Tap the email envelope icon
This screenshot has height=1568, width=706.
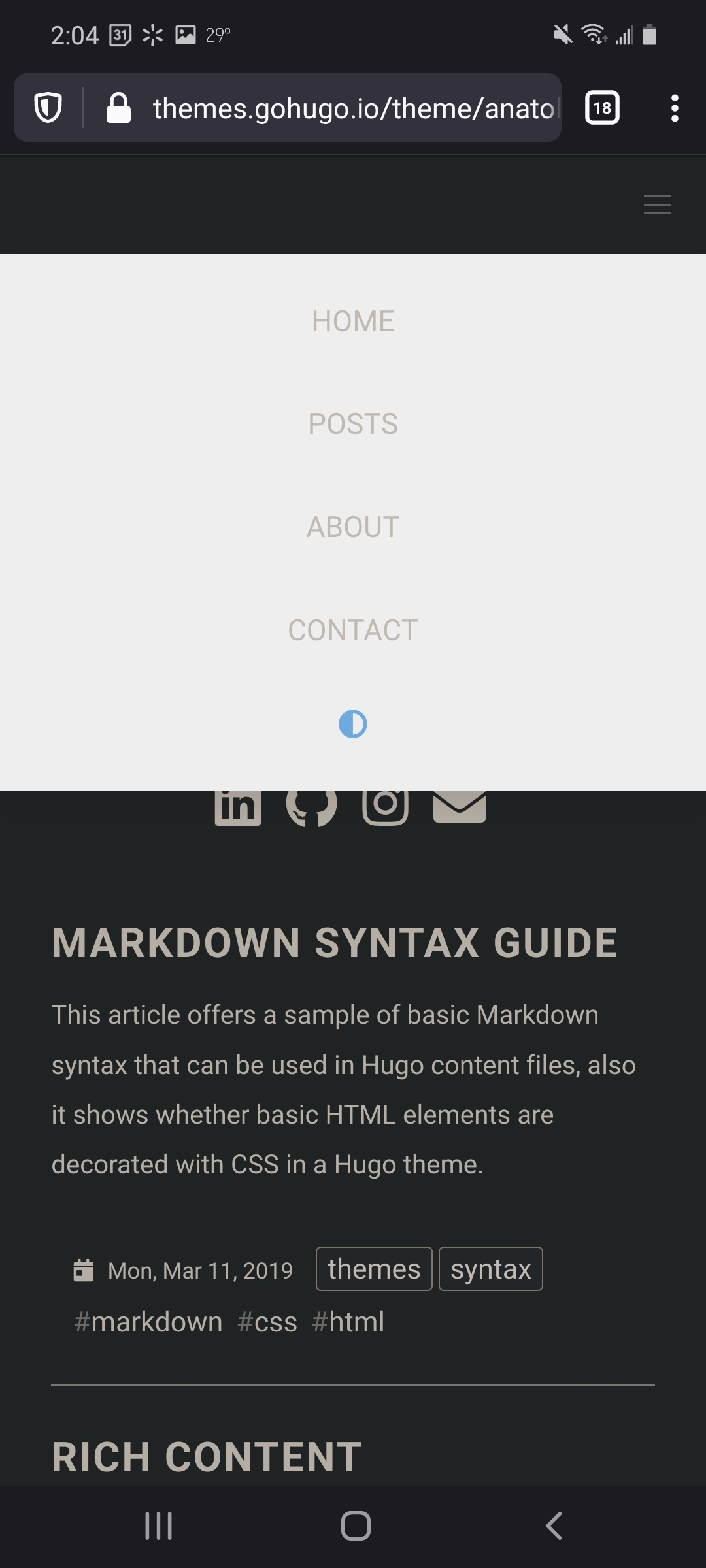click(460, 806)
